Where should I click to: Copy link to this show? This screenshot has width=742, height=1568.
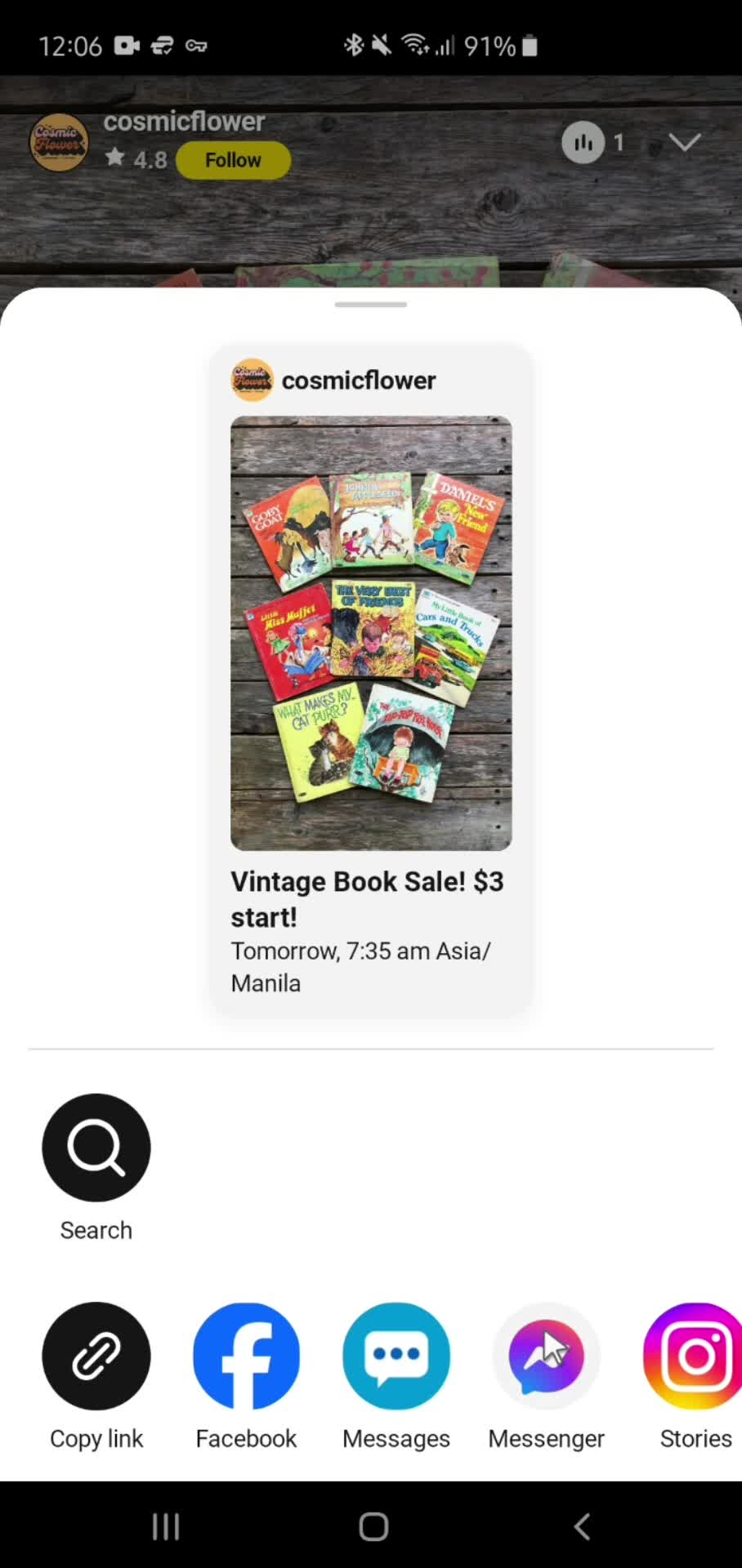96,1356
